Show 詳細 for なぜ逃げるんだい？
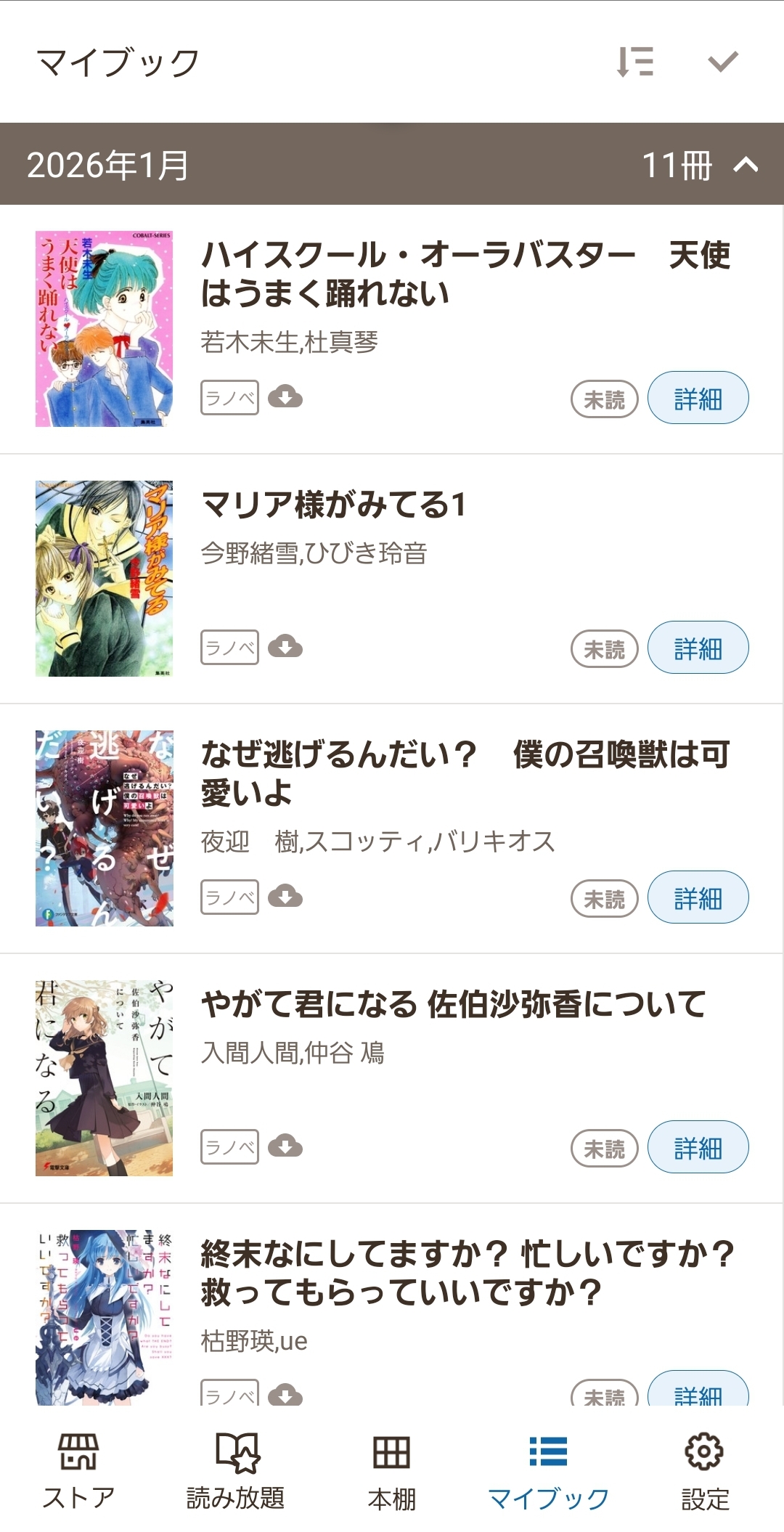784x1532 pixels. [698, 897]
